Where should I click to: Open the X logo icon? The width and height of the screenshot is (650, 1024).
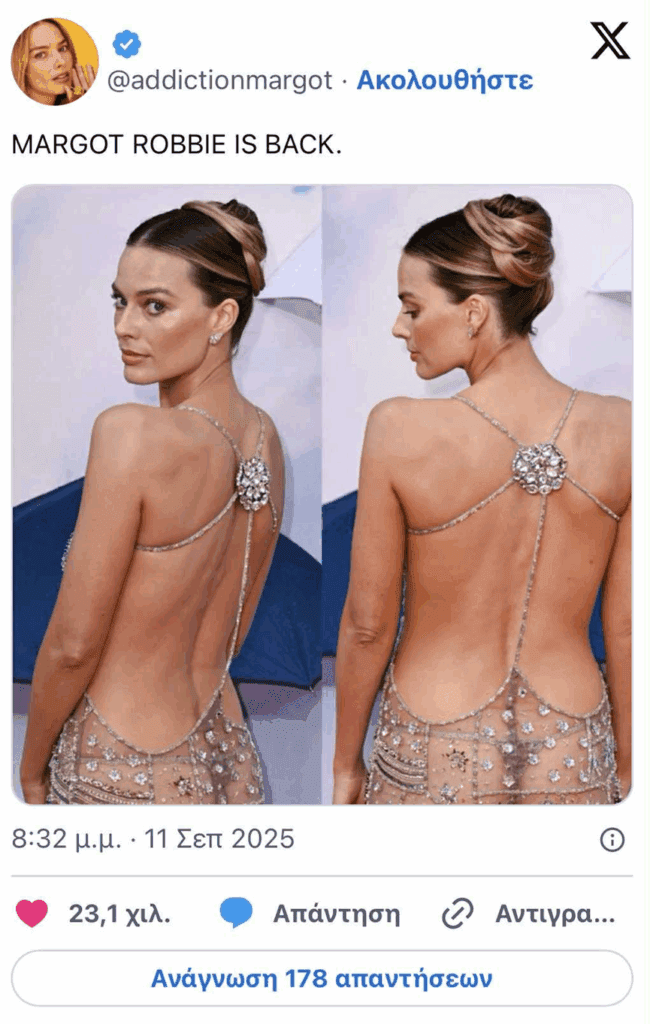click(610, 41)
